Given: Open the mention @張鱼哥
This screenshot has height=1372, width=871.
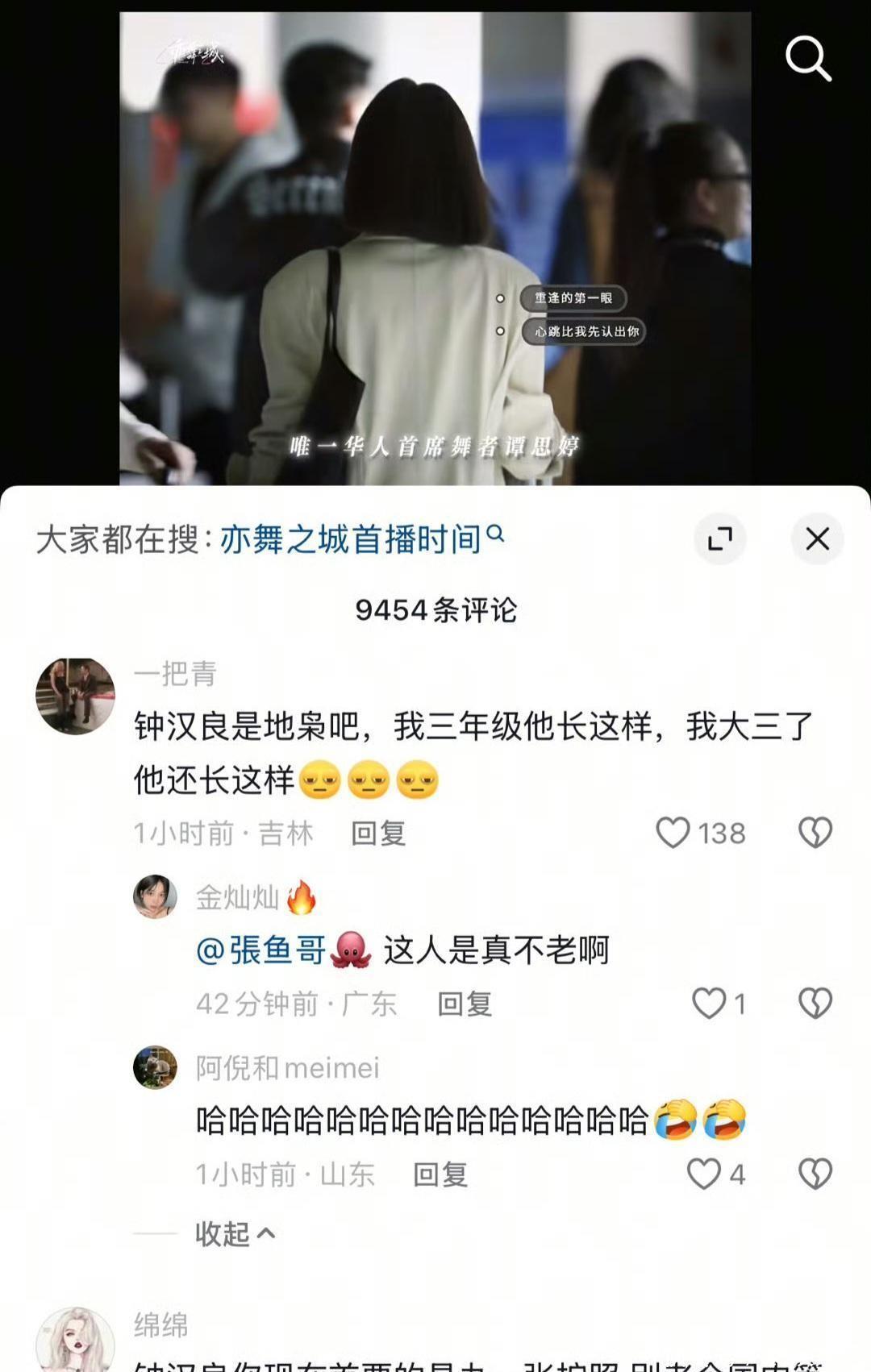Looking at the screenshot, I should [x=261, y=950].
